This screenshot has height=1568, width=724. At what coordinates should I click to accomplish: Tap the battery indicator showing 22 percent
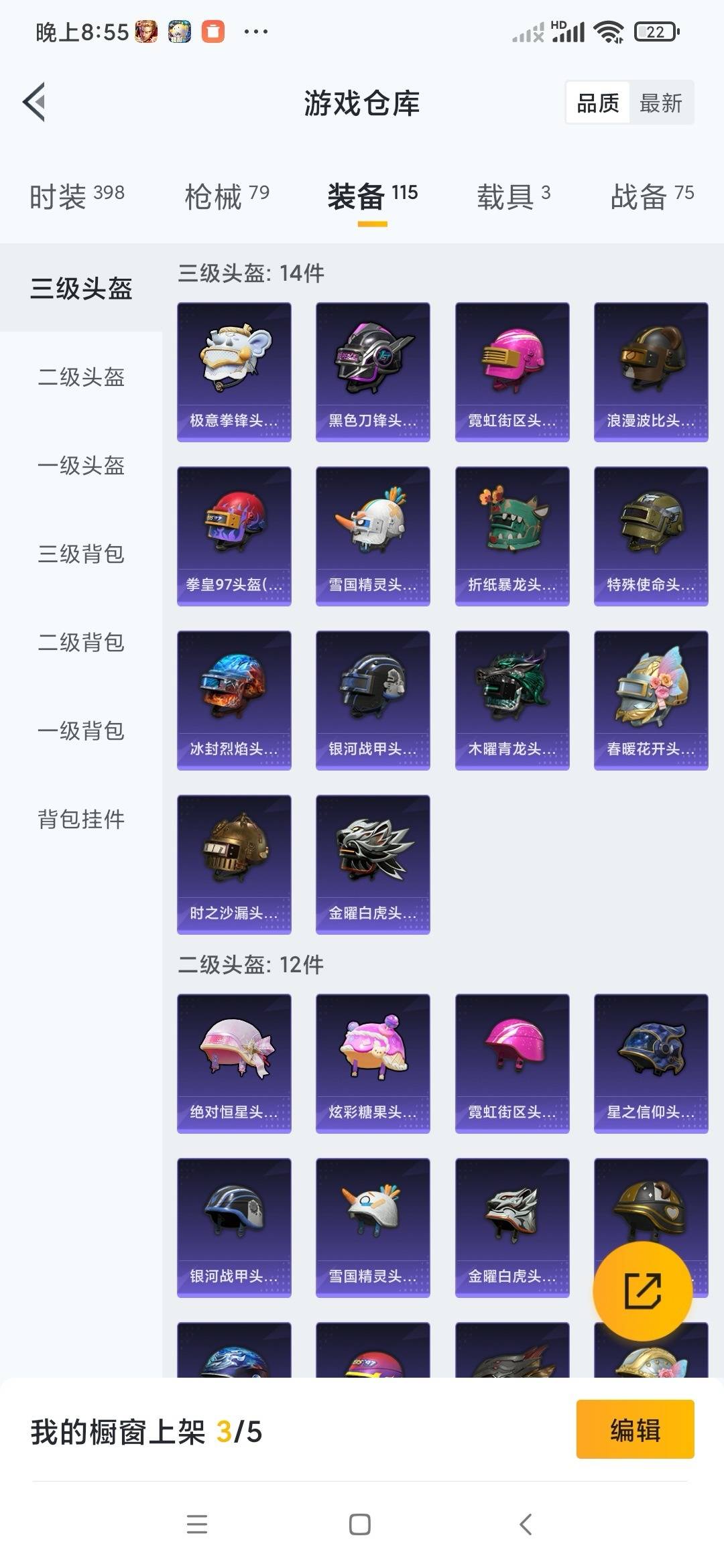(654, 30)
